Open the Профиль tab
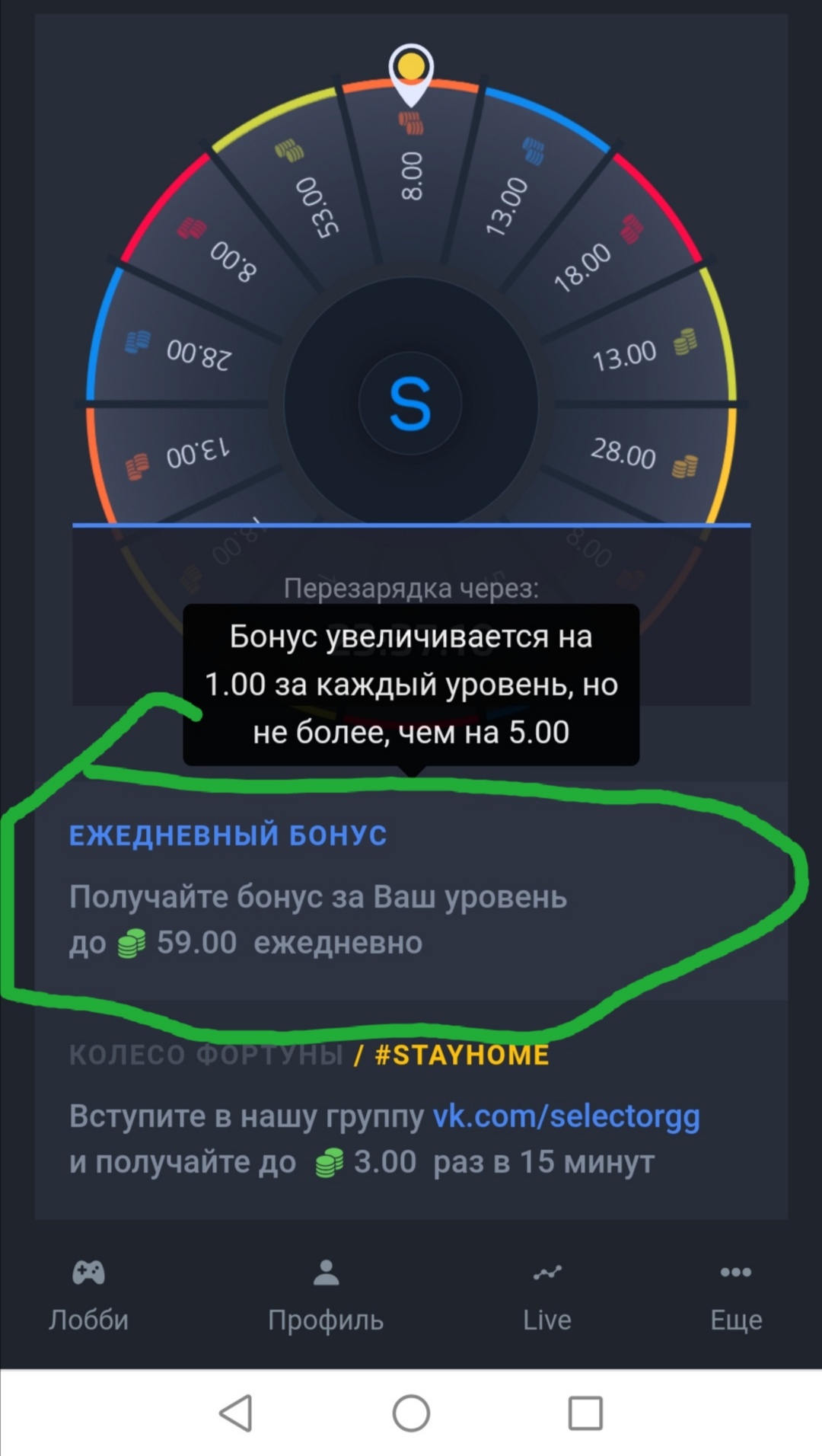This screenshot has width=822, height=1456. click(x=326, y=1295)
